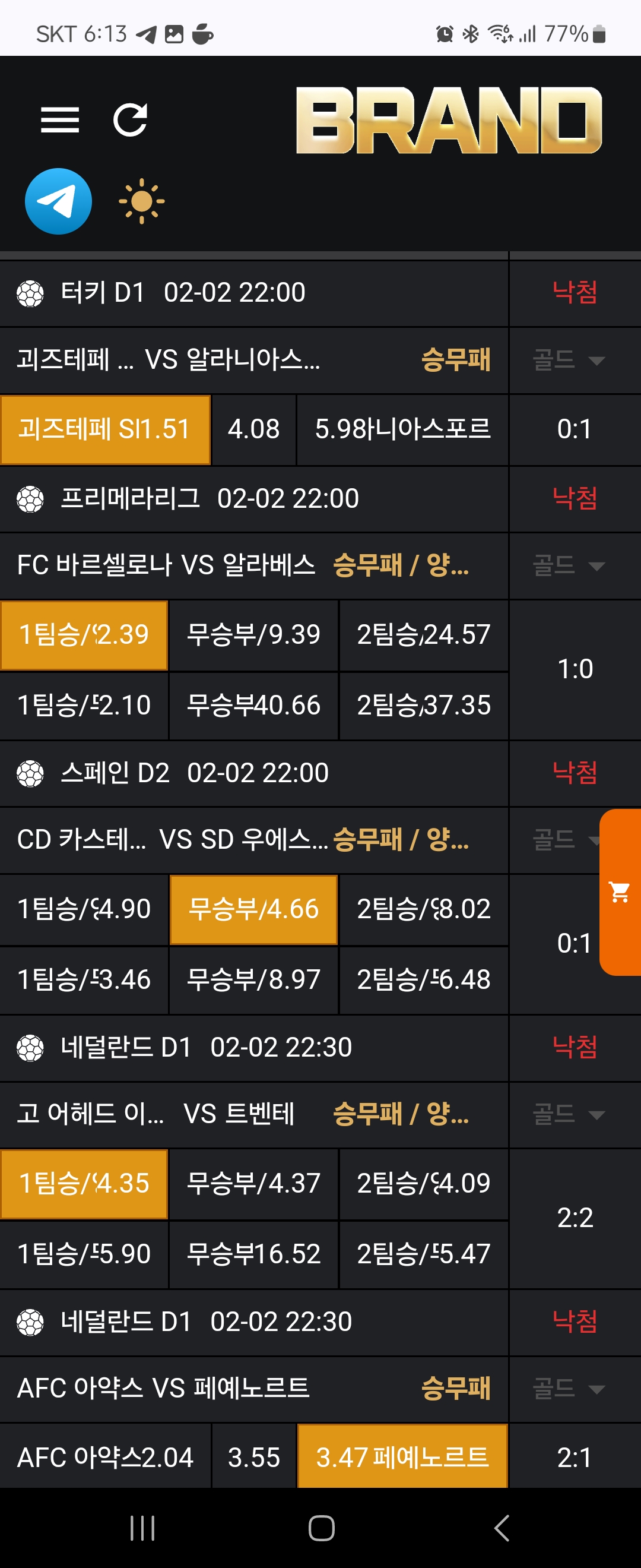This screenshot has width=641, height=1568.
Task: Expand 골드 dropdown for 괴즈테페 match
Action: pyautogui.click(x=569, y=361)
